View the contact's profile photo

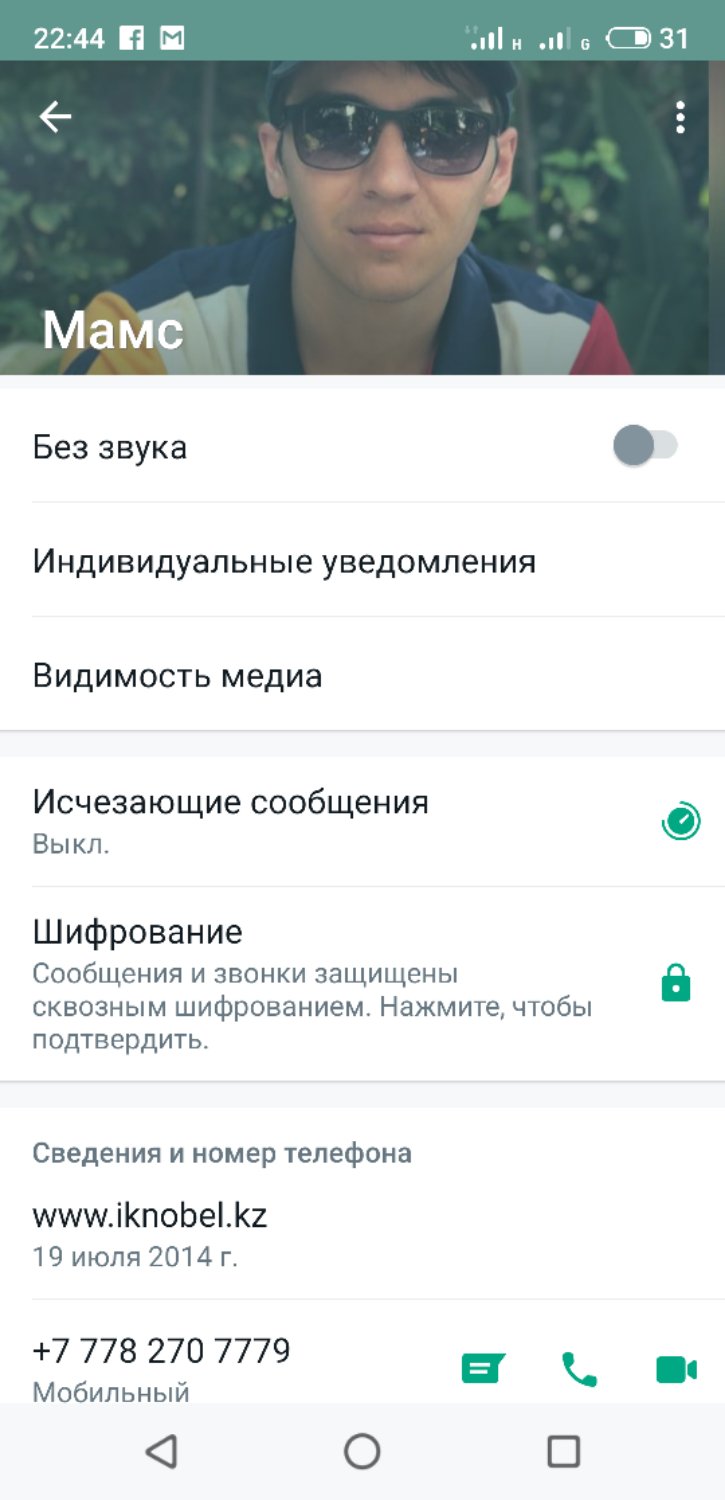pos(362,218)
